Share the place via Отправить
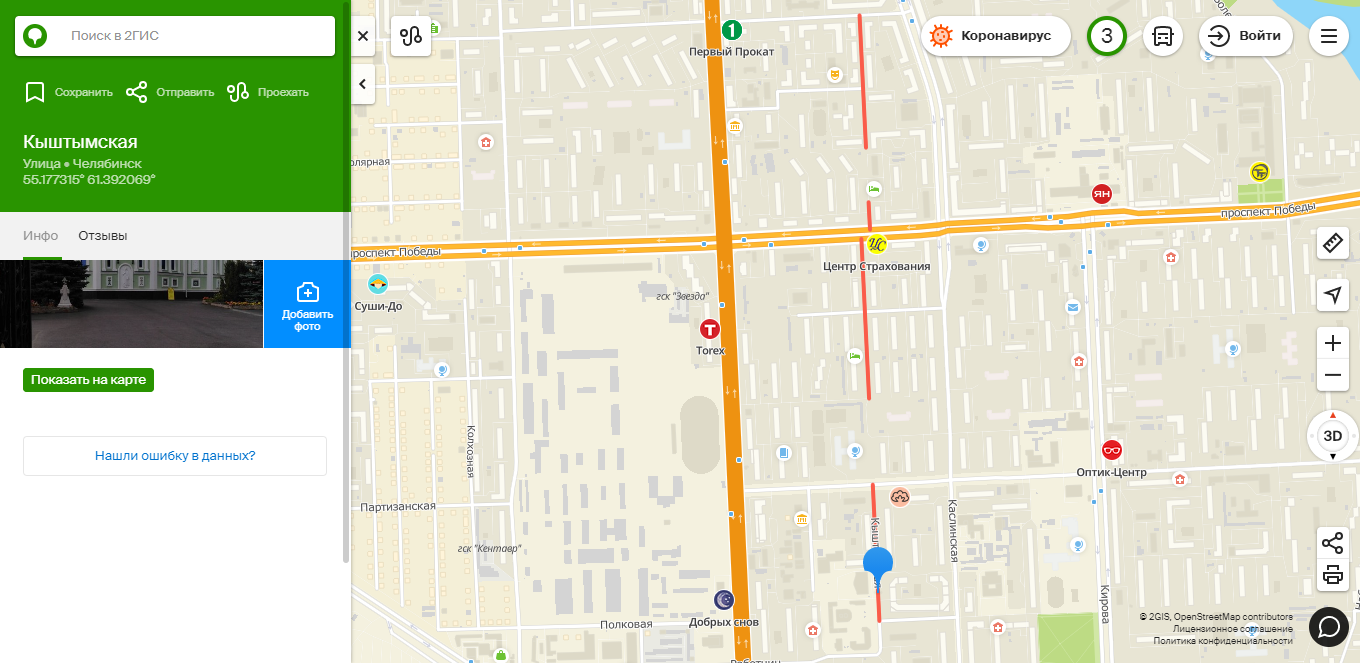The width and height of the screenshot is (1360, 663). 170,92
